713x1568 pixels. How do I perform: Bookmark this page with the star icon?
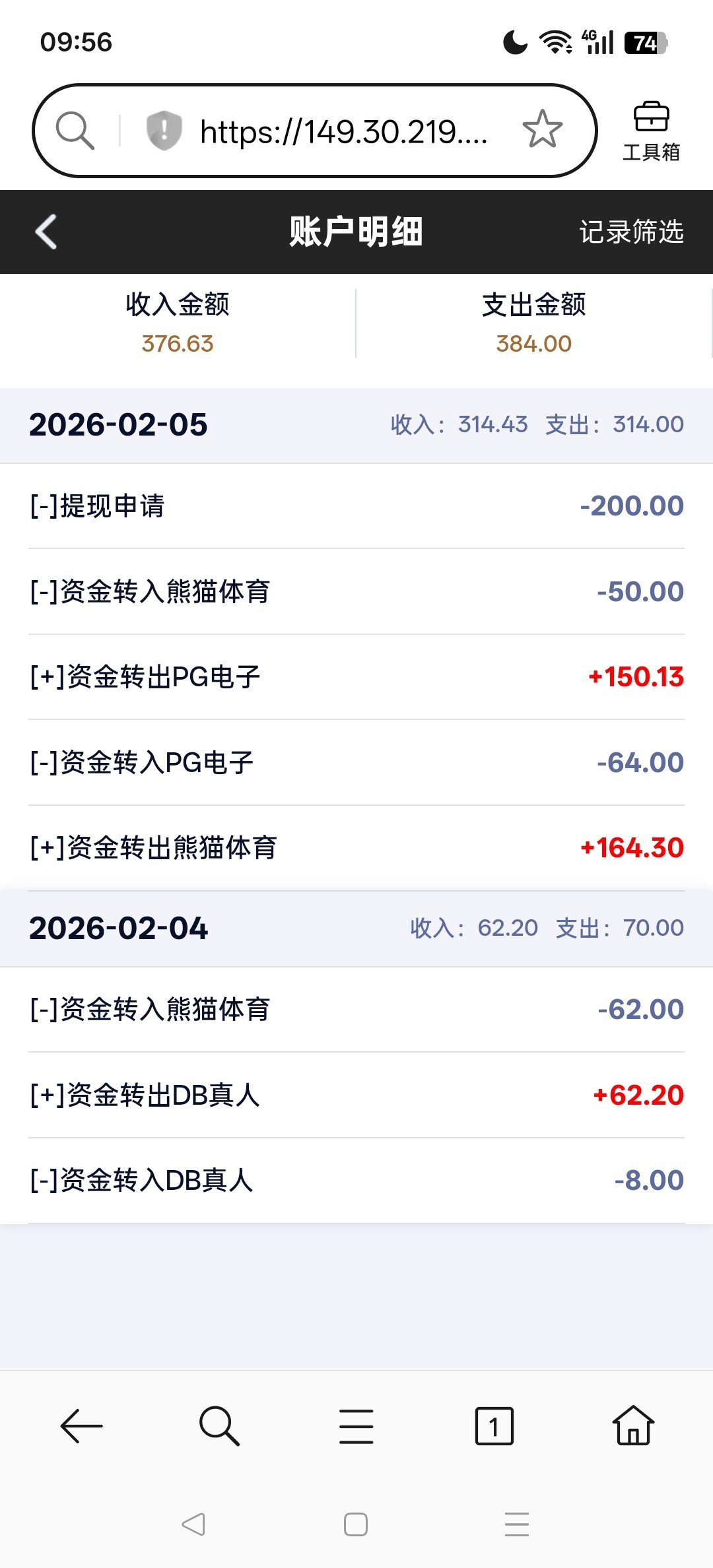click(542, 129)
